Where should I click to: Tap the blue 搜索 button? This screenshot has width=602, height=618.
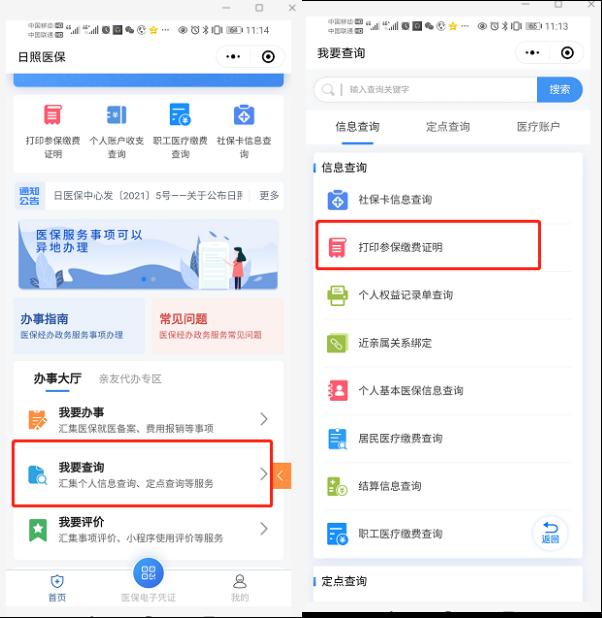click(560, 89)
